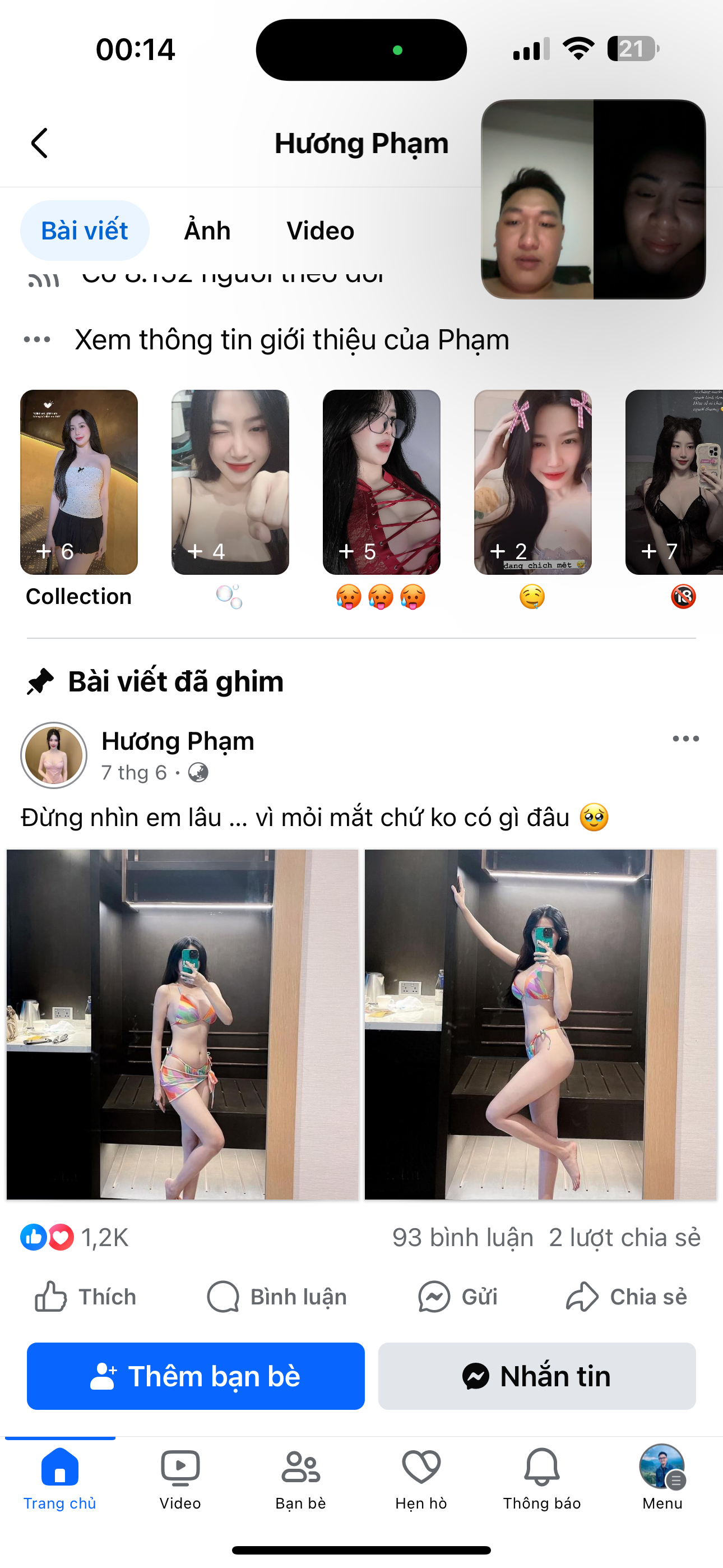Viewport: 723px width, 1568px height.
Task: Share the post with Chia sẻ
Action: (627, 1297)
